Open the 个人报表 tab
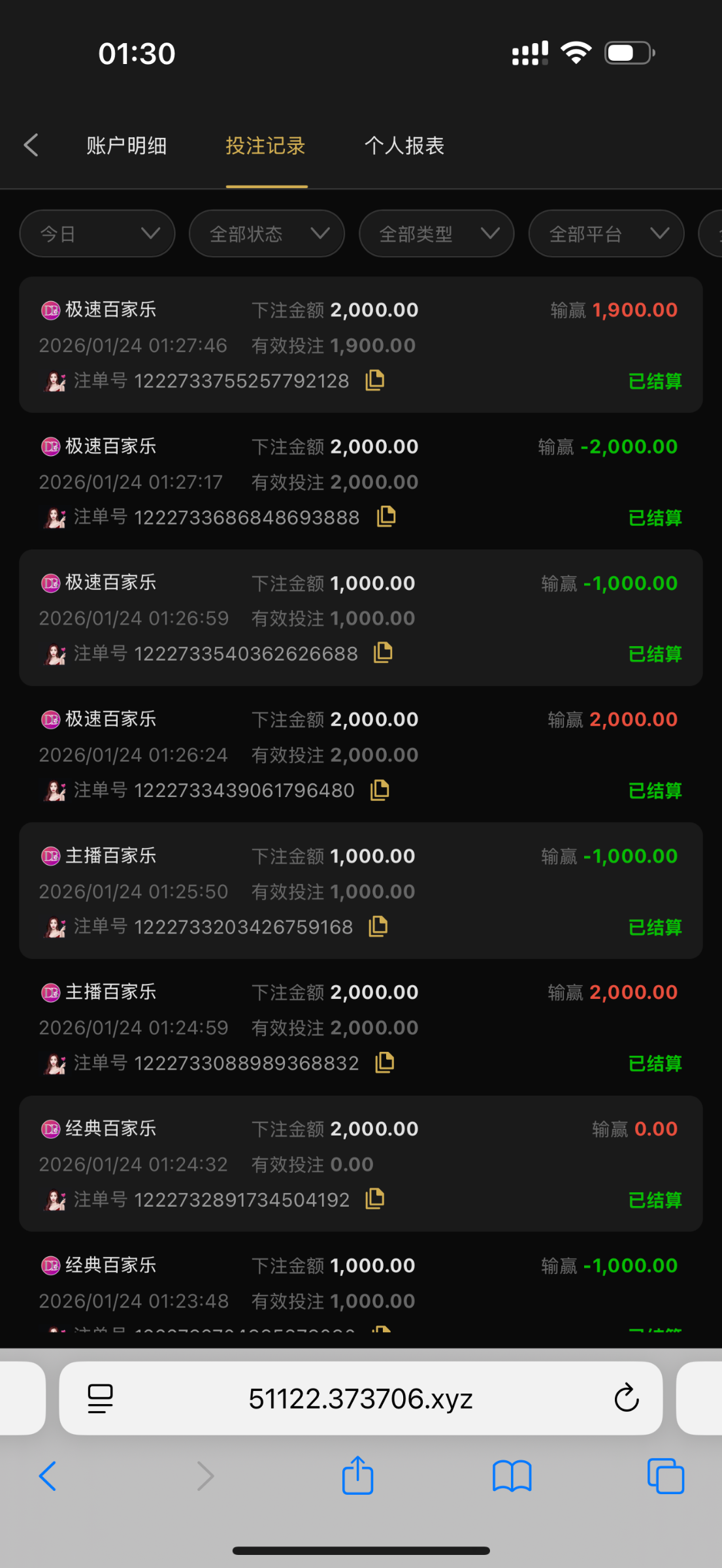 point(404,146)
